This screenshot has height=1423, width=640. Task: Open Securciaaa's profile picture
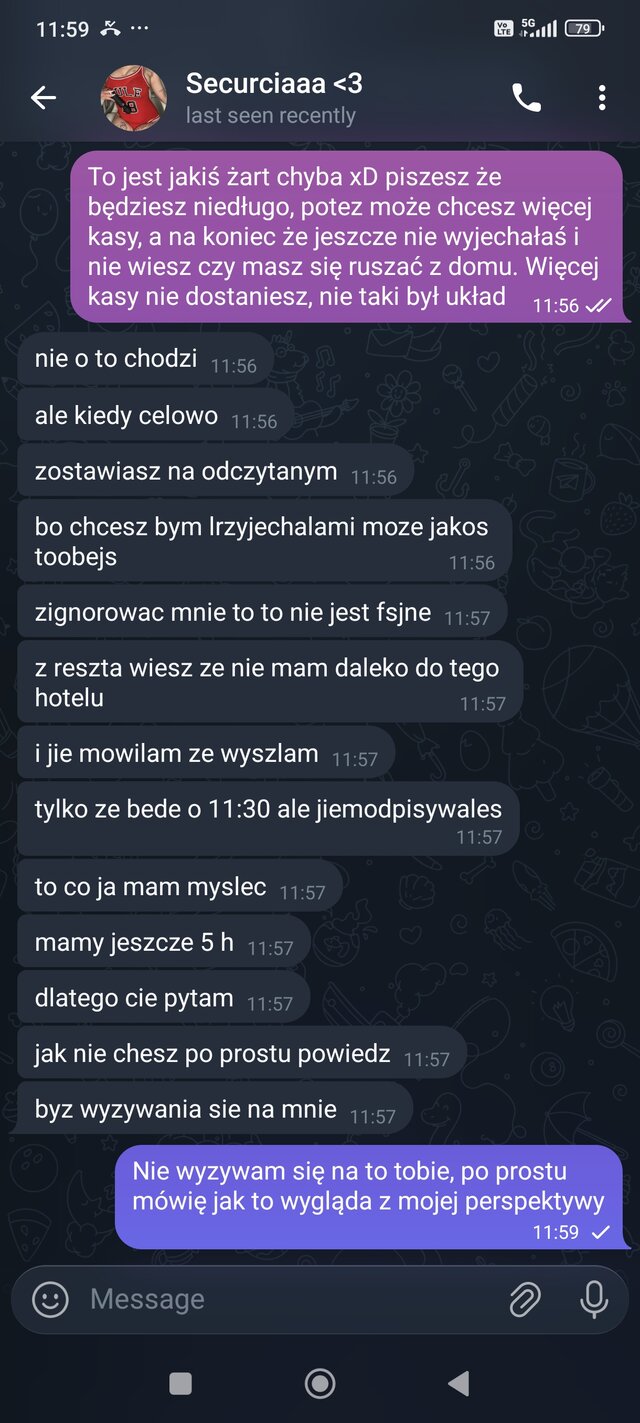click(134, 98)
